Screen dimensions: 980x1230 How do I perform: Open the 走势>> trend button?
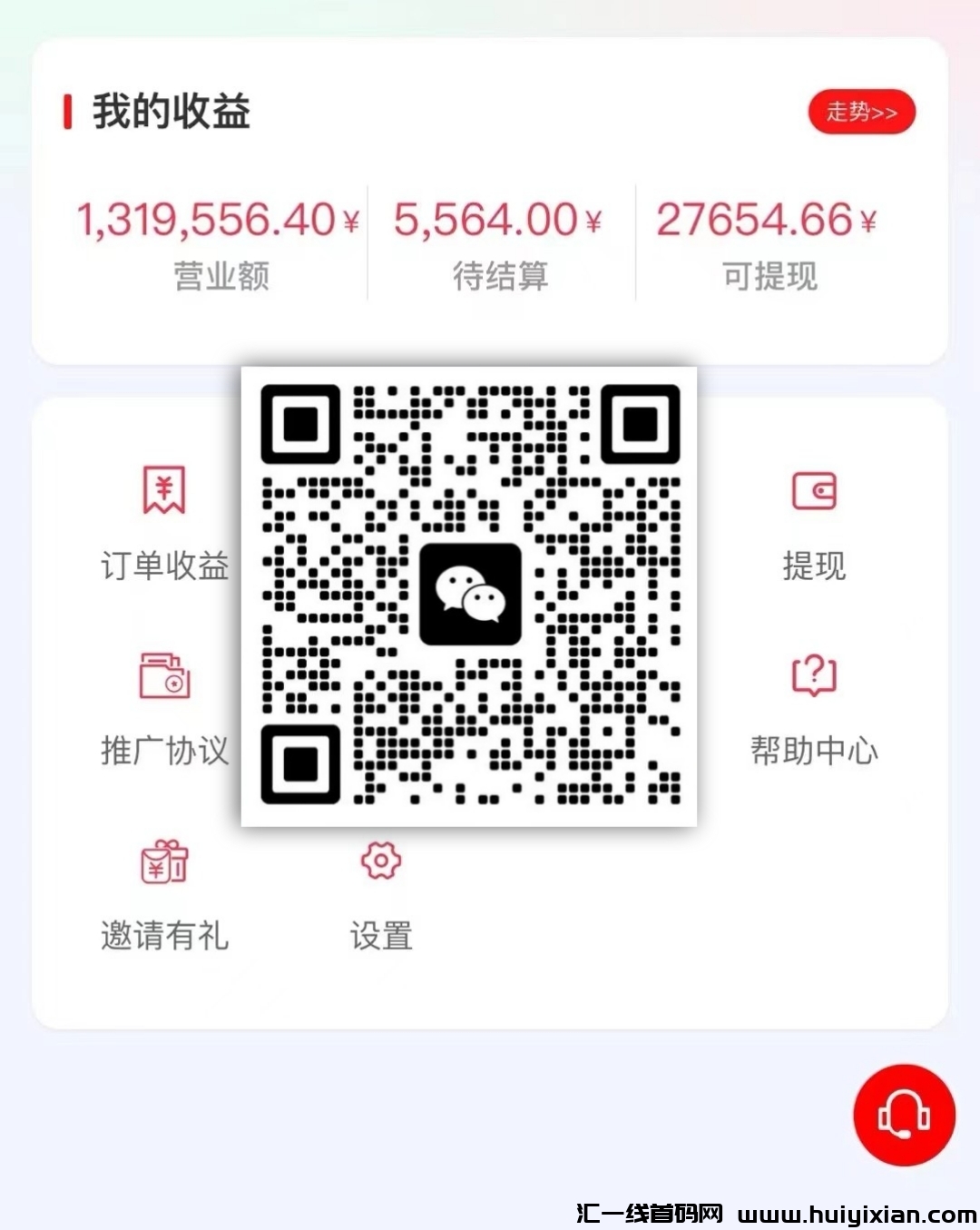(861, 111)
